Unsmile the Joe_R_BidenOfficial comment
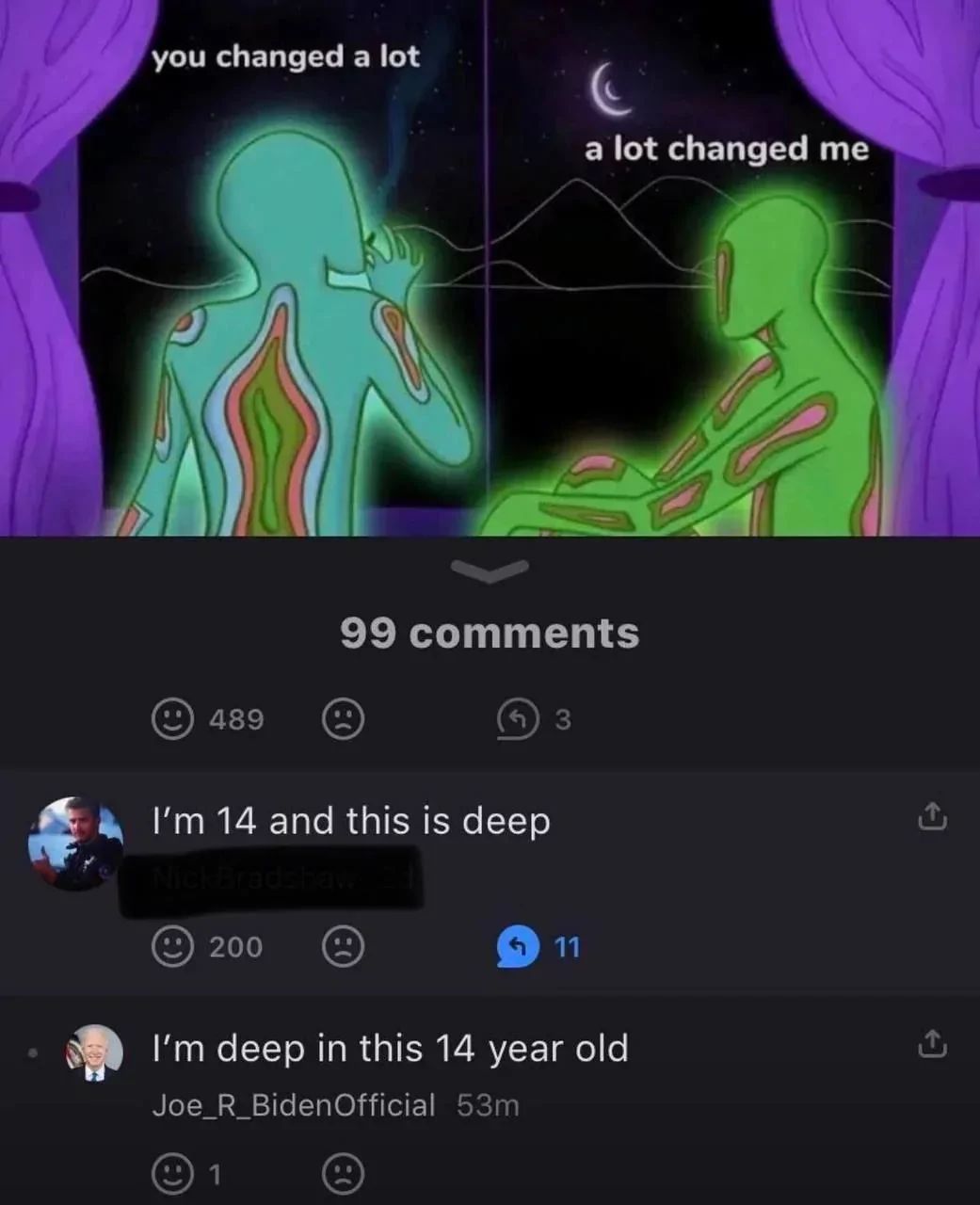Image resolution: width=980 pixels, height=1205 pixels. pyautogui.click(x=344, y=1174)
